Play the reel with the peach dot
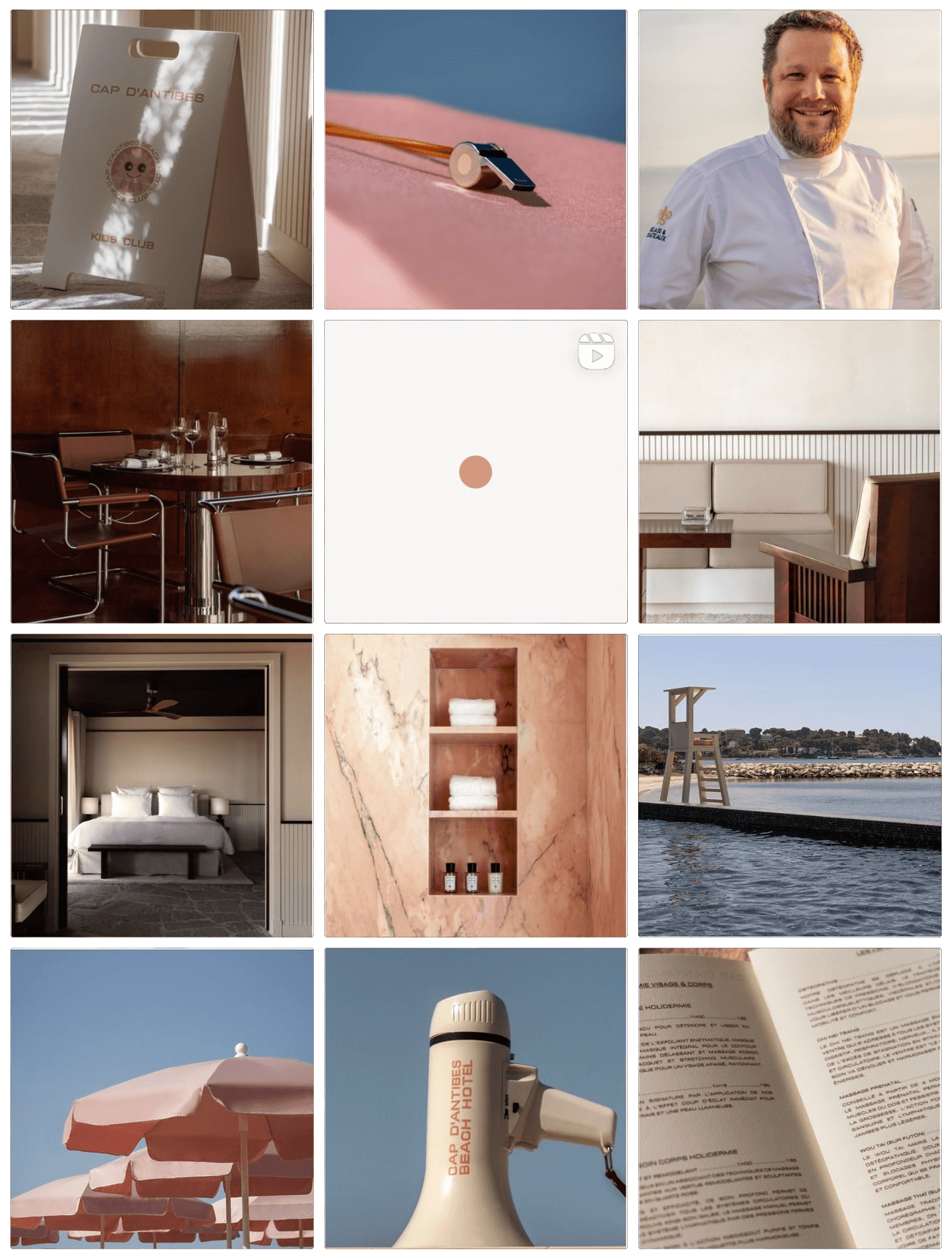Screen dimensions: 952x1258 click(x=476, y=471)
